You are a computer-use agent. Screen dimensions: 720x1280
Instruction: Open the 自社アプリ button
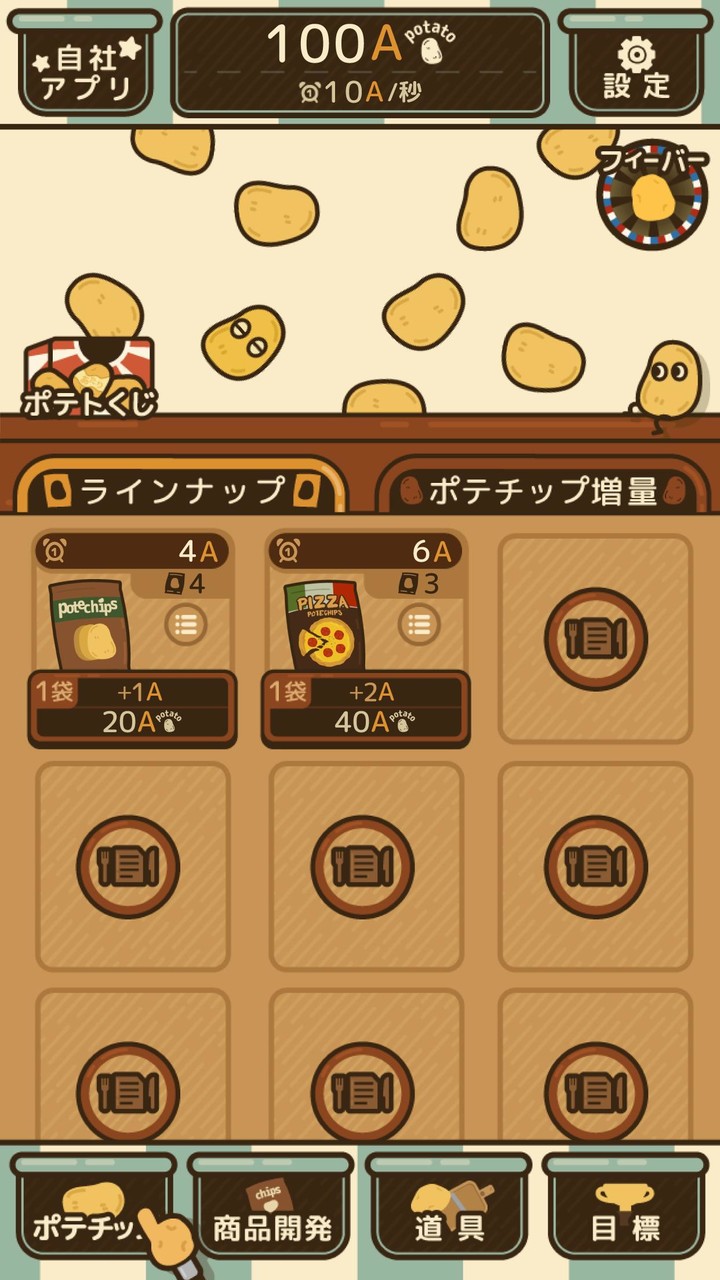coord(85,63)
